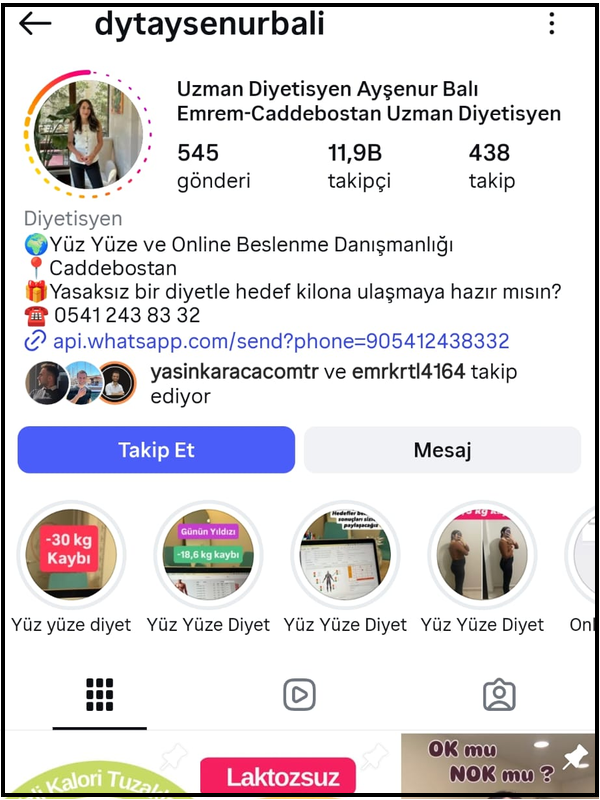This screenshot has width=600, height=800.
Task: Go back using the arrow icon
Action: (x=35, y=24)
